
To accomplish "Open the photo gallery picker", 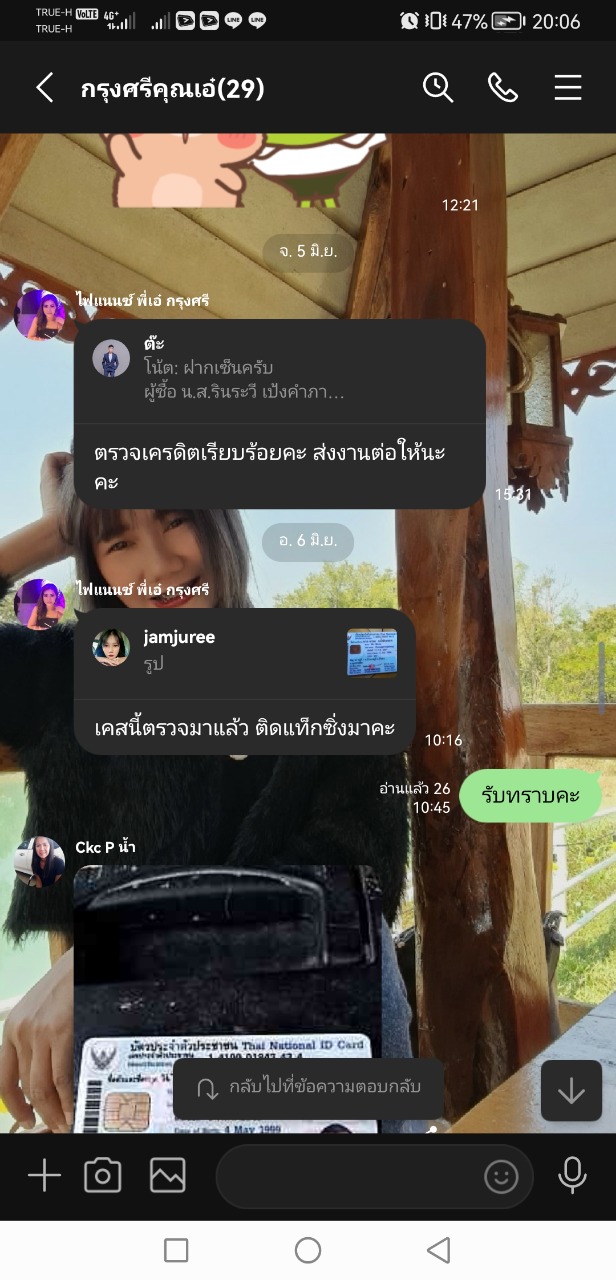I will [168, 1176].
